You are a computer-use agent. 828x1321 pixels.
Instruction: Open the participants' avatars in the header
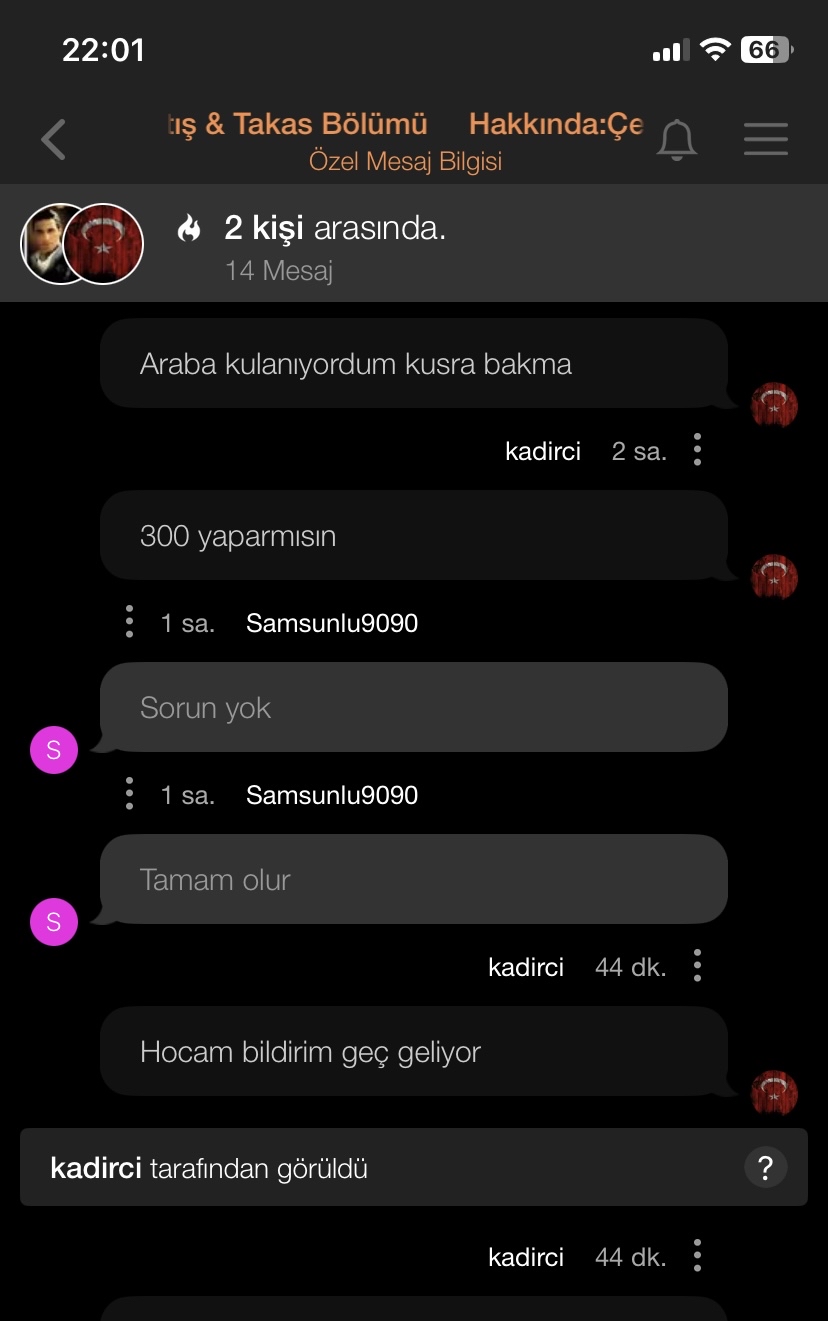(82, 244)
